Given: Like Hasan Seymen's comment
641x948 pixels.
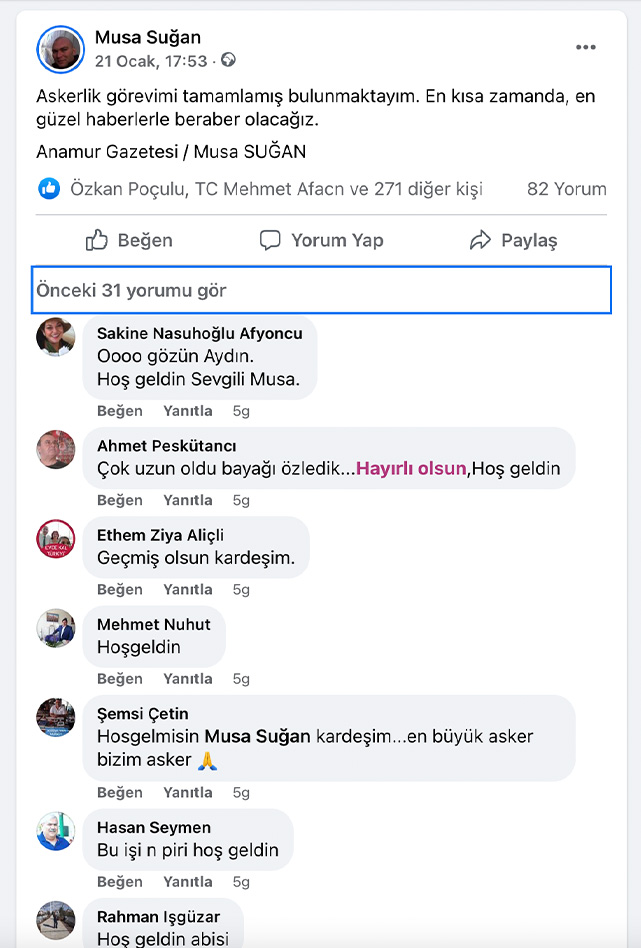Looking at the screenshot, I should 120,882.
